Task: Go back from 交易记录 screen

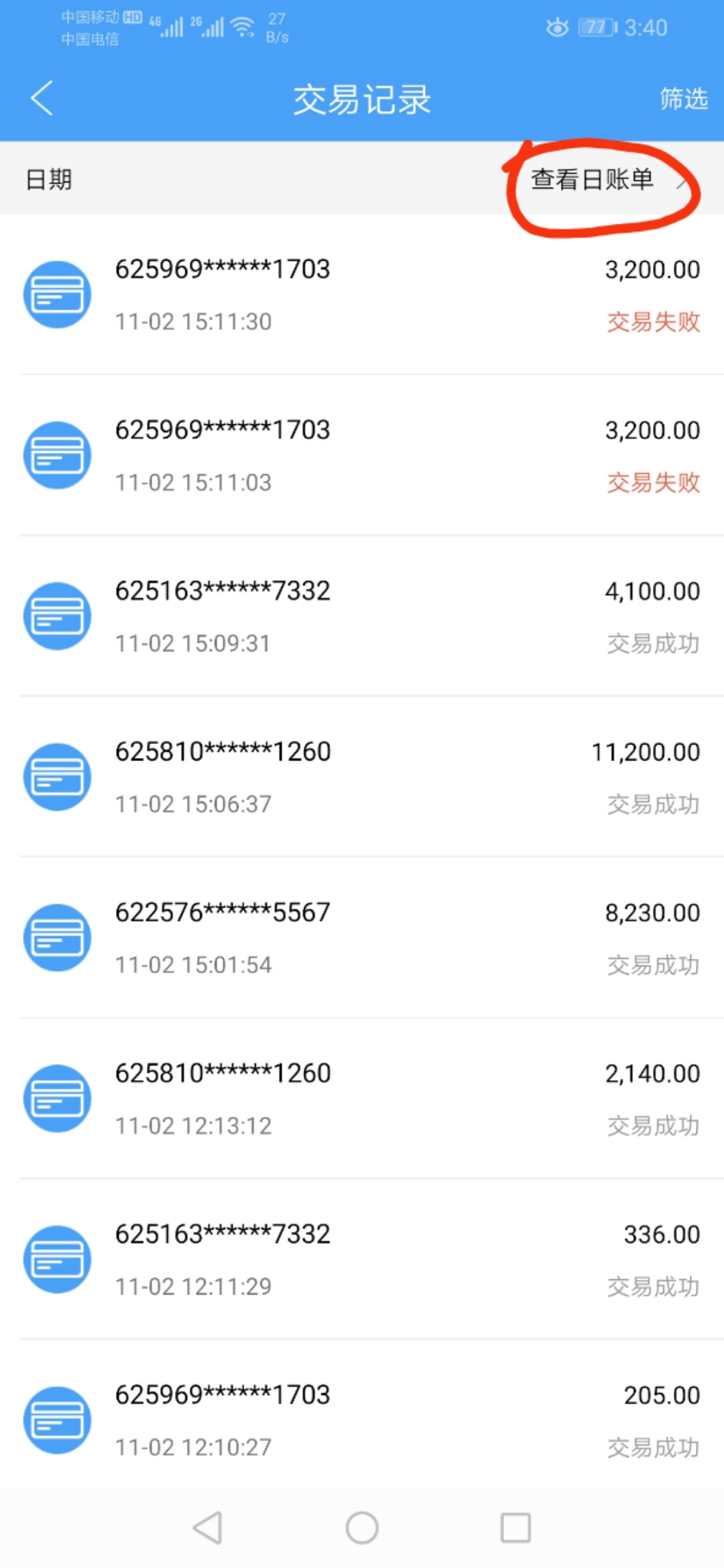Action: (42, 99)
